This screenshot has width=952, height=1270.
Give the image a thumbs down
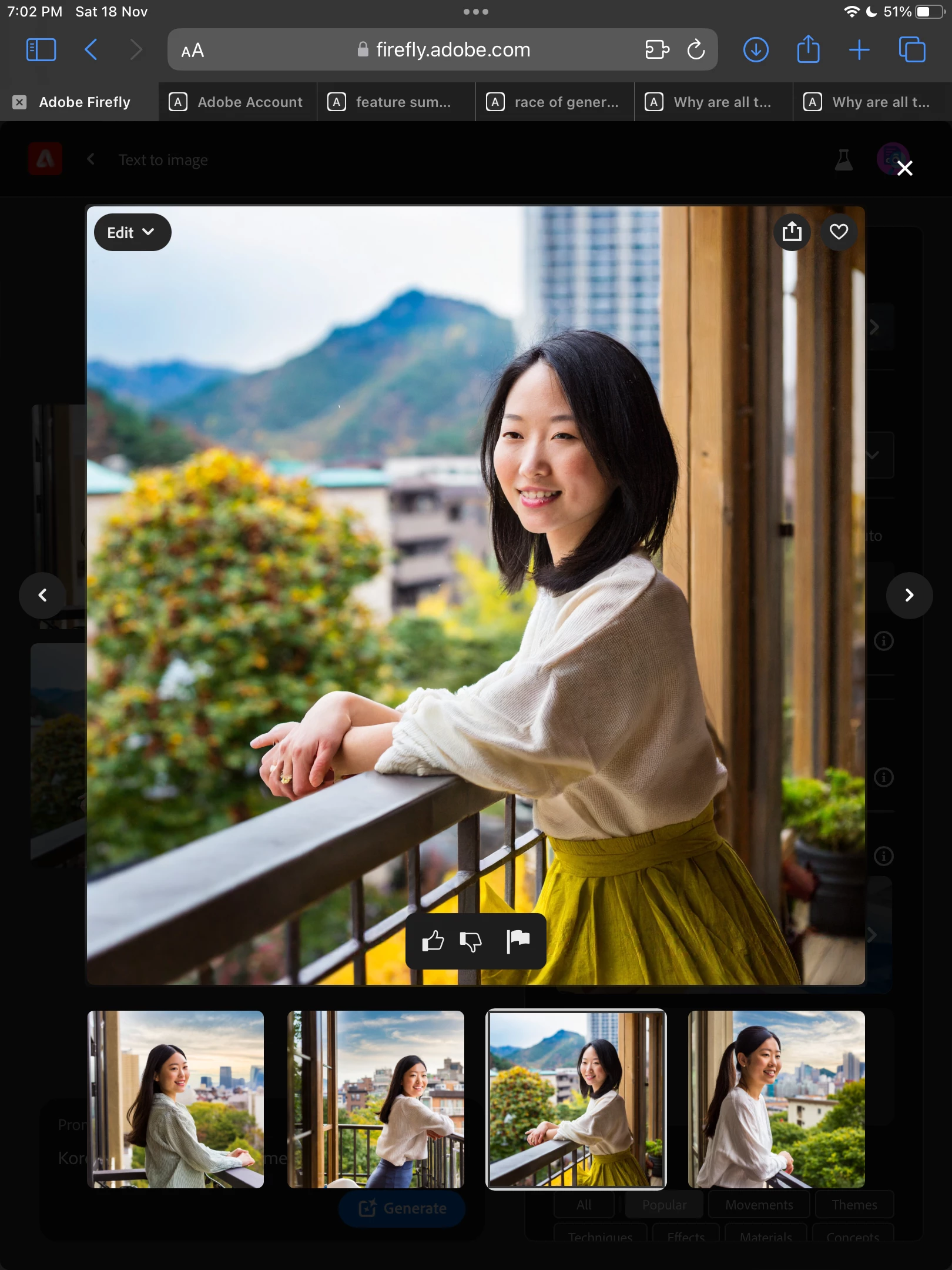pyautogui.click(x=471, y=941)
